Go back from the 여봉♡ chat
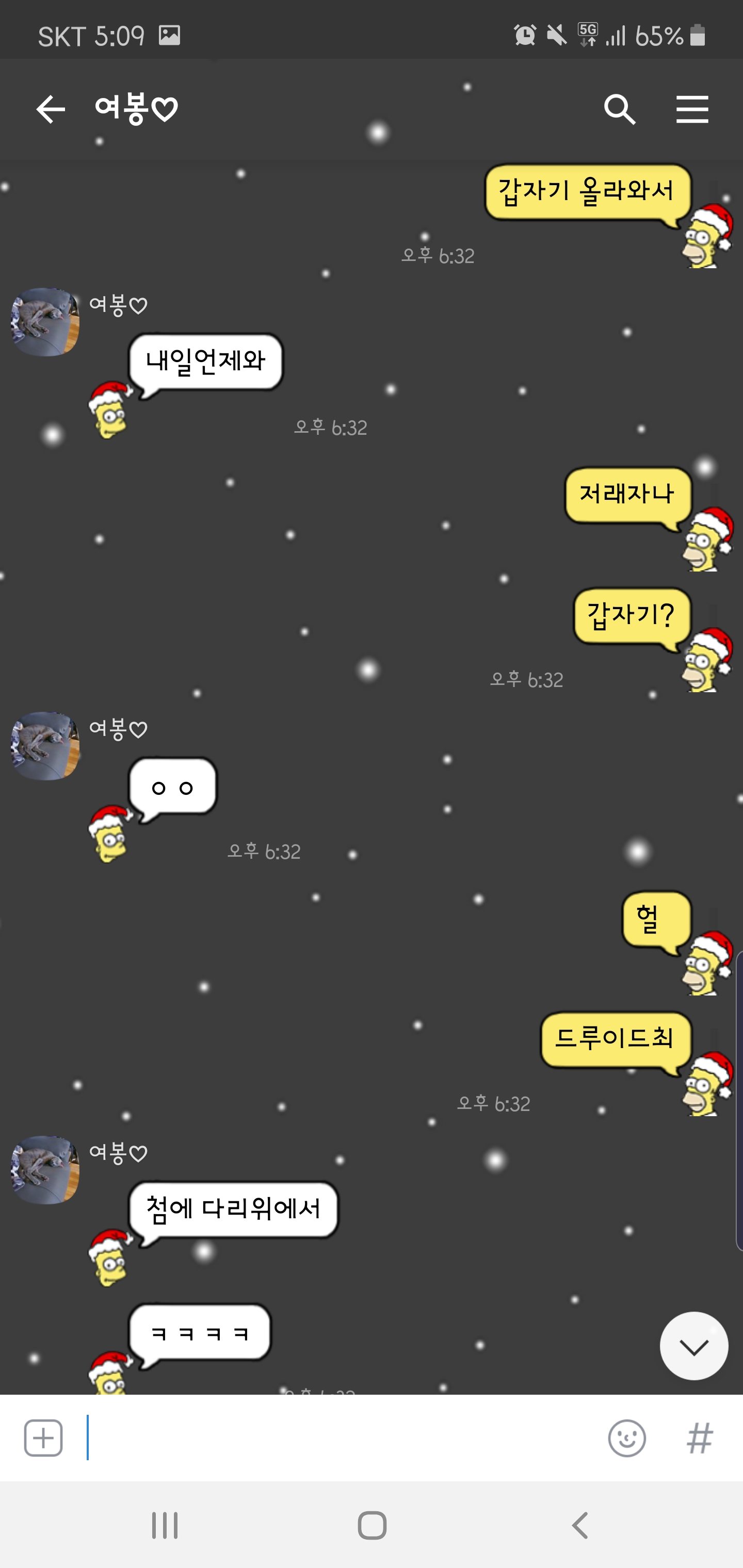 [50, 109]
